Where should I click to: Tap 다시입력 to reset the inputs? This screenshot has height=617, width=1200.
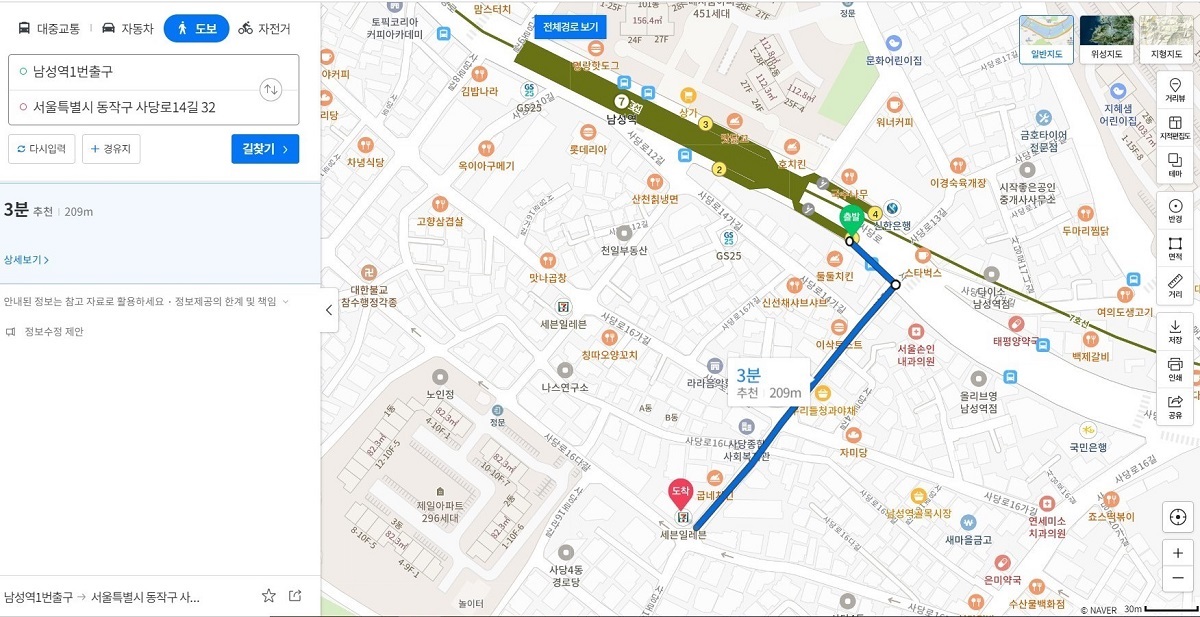click(x=42, y=149)
